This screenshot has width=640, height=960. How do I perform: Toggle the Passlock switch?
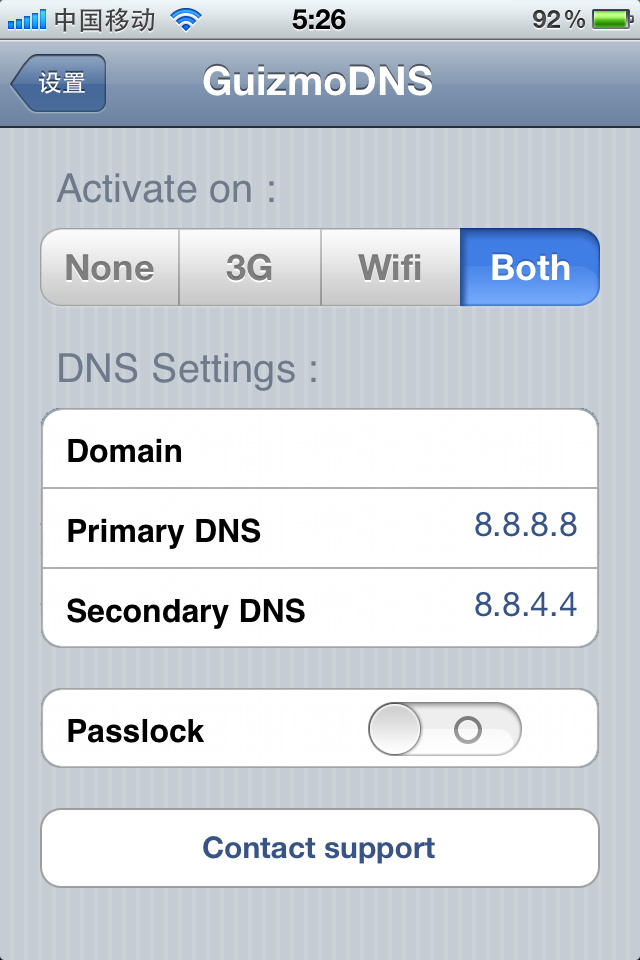pos(445,729)
